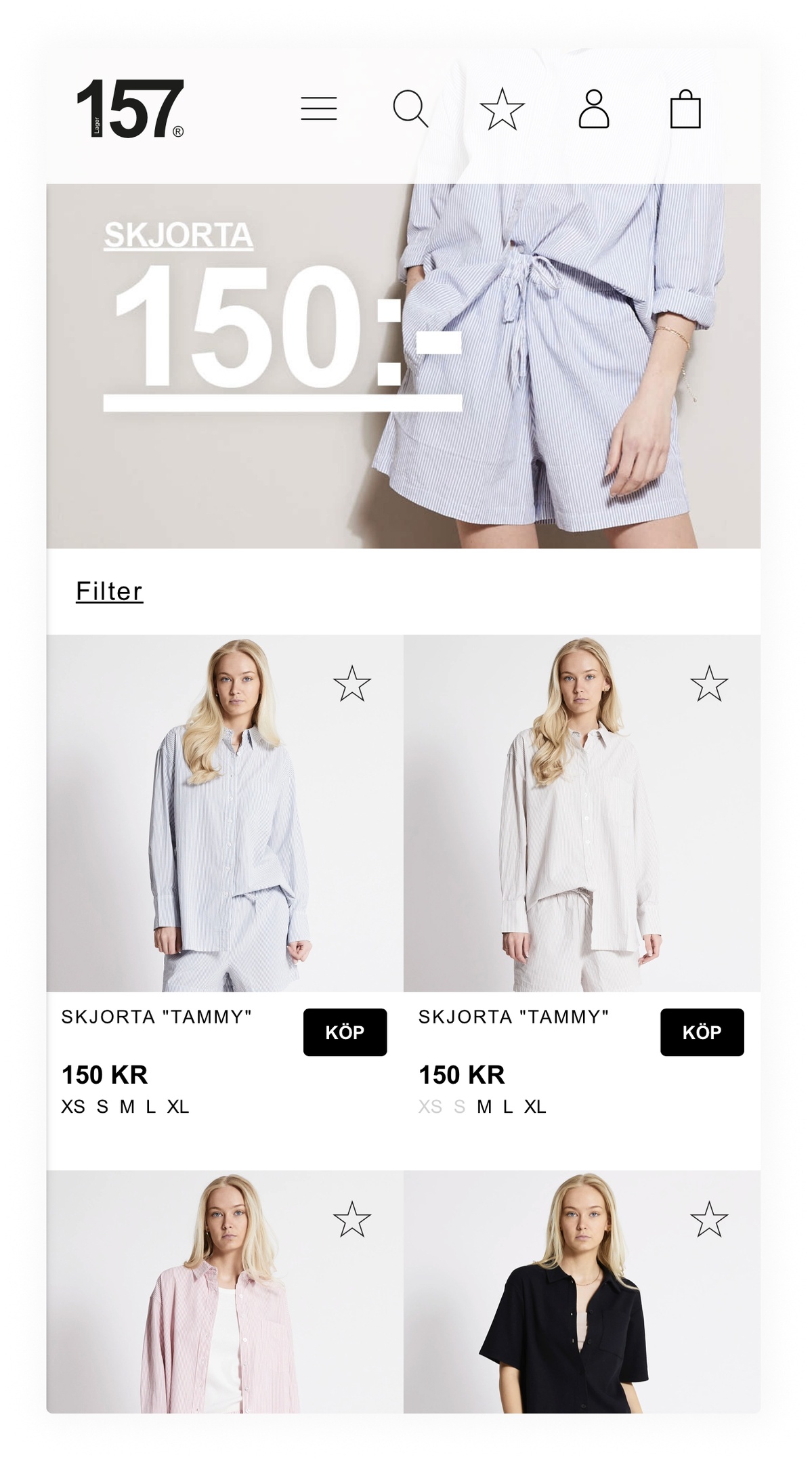Favorite the black short-sleeve shirt
Viewport: 812px width, 1463px height.
(x=709, y=1219)
